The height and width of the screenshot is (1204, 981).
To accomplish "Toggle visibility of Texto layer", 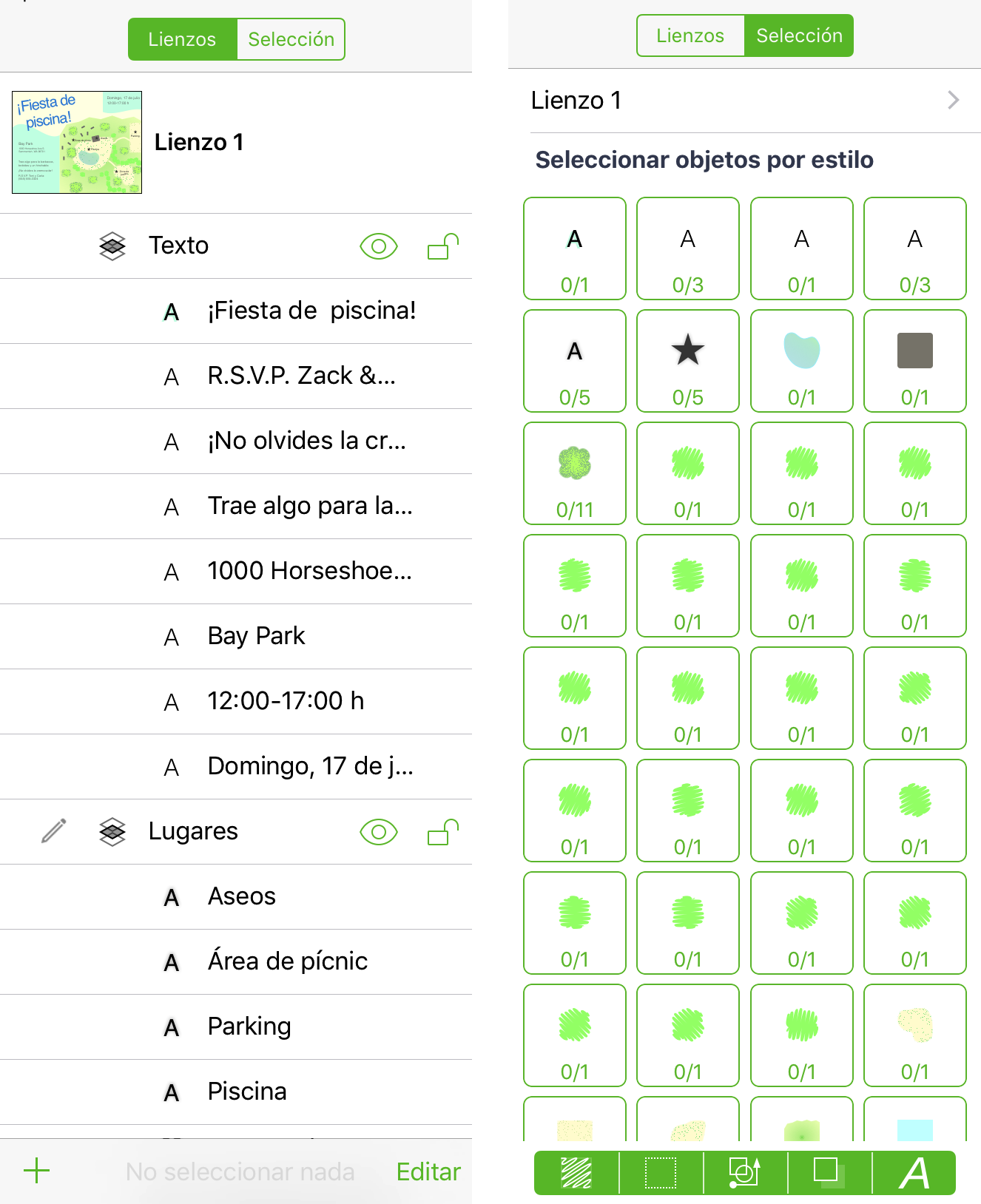I will coord(378,246).
